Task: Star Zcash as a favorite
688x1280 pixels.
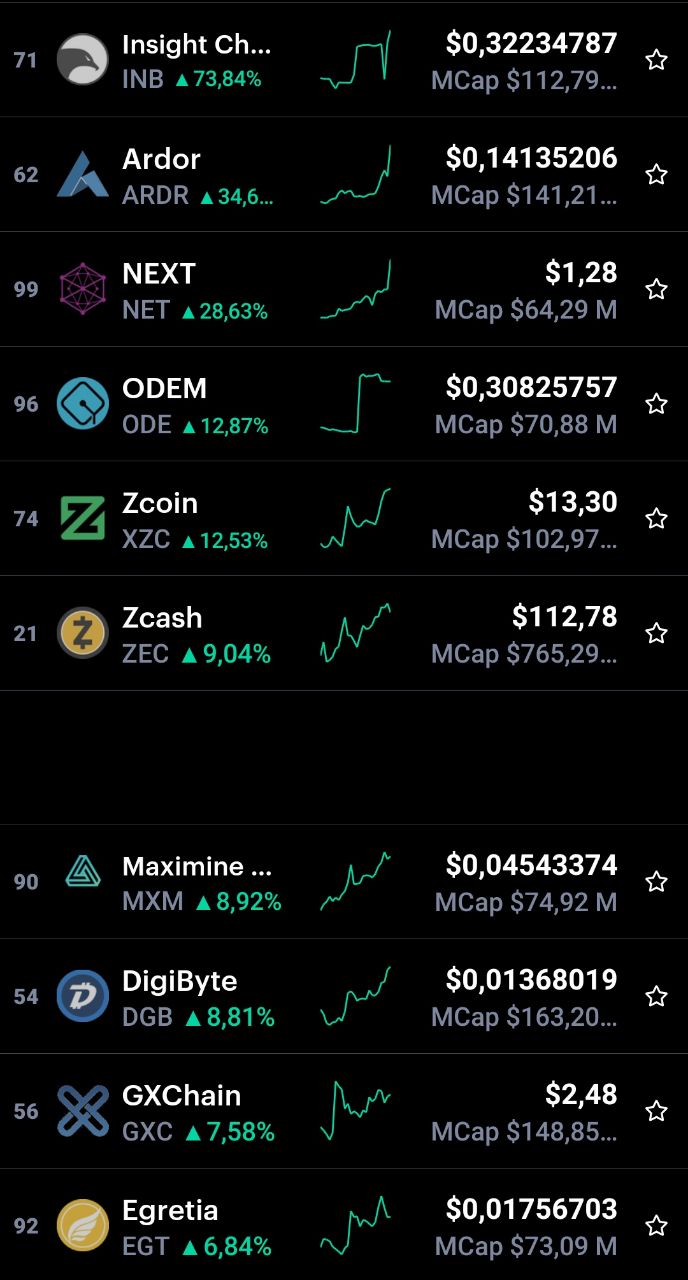Action: pos(656,633)
